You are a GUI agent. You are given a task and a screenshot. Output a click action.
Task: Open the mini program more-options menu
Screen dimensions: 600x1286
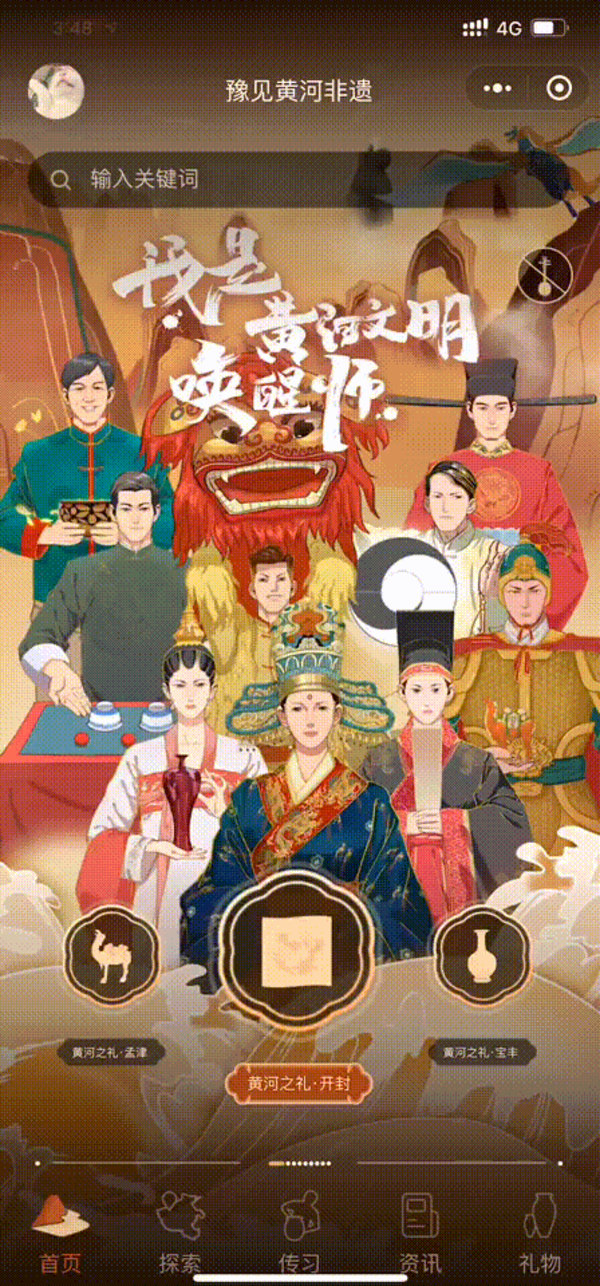pyautogui.click(x=497, y=89)
